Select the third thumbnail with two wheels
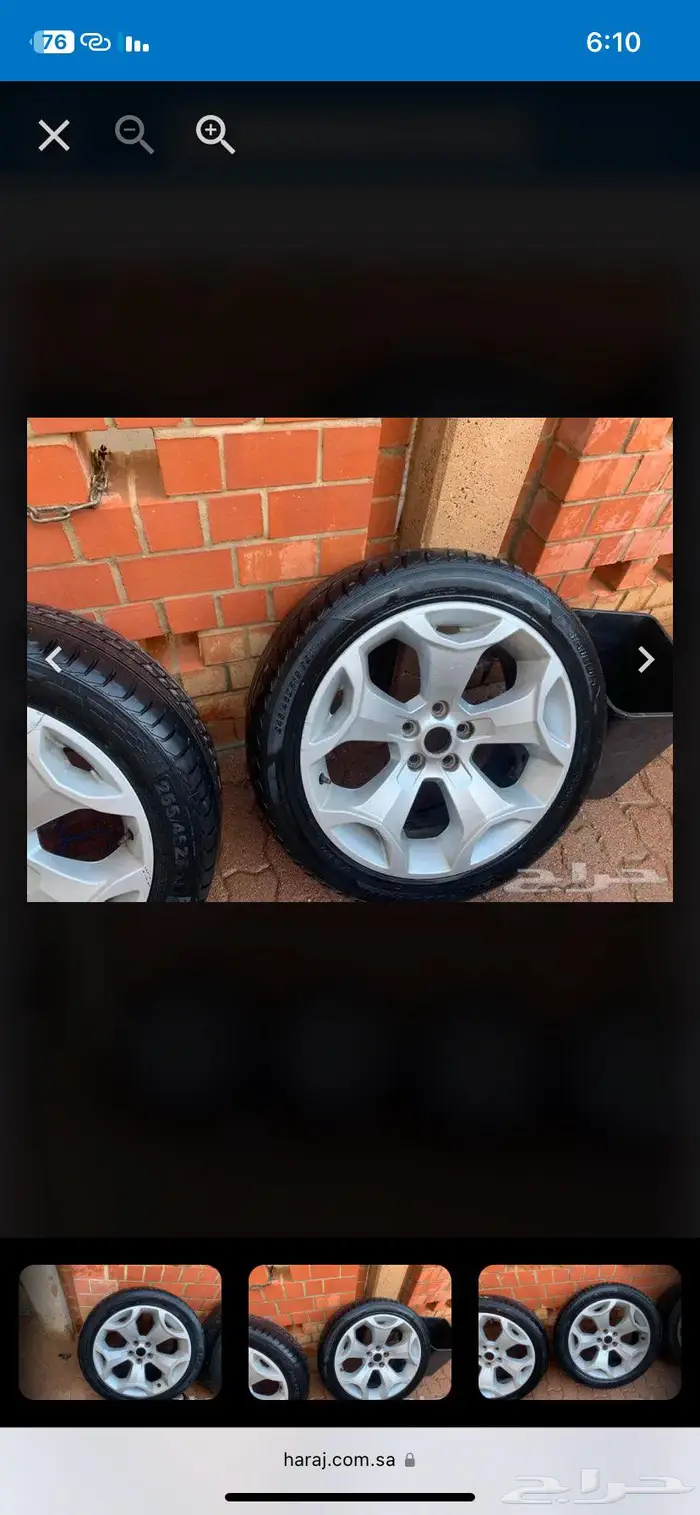The image size is (700, 1515). click(x=580, y=1332)
